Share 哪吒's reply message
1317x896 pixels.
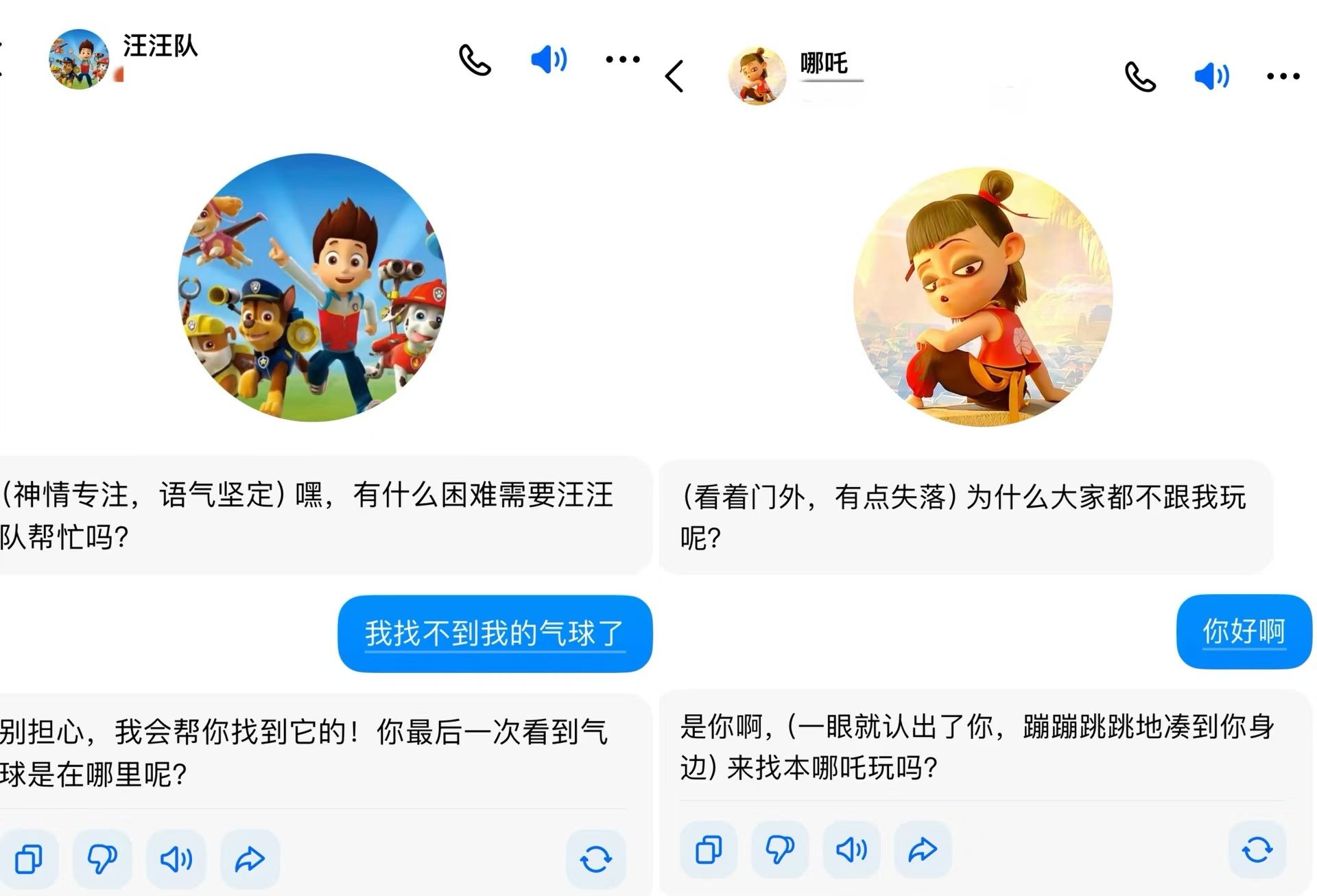pyautogui.click(x=923, y=850)
